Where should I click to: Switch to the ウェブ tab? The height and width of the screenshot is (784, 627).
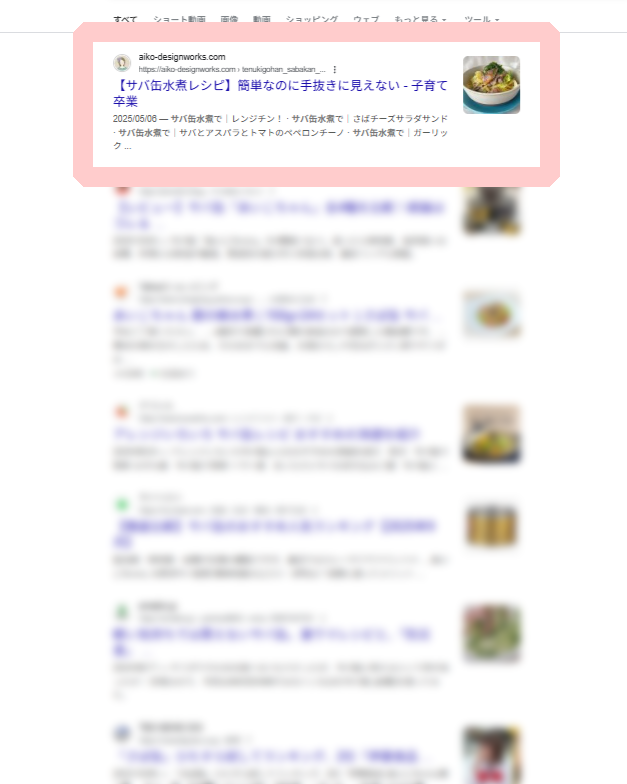[366, 19]
